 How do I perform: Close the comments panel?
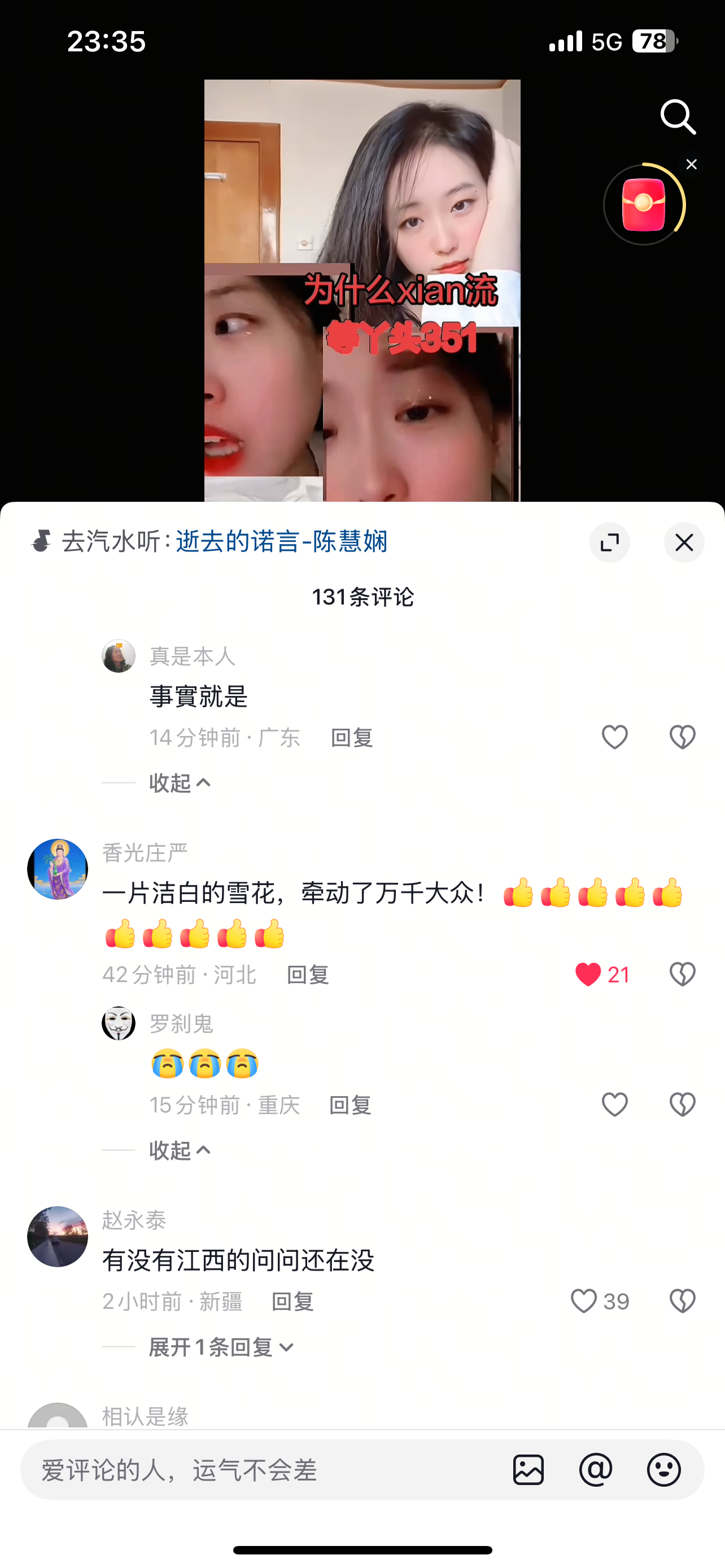coord(684,542)
